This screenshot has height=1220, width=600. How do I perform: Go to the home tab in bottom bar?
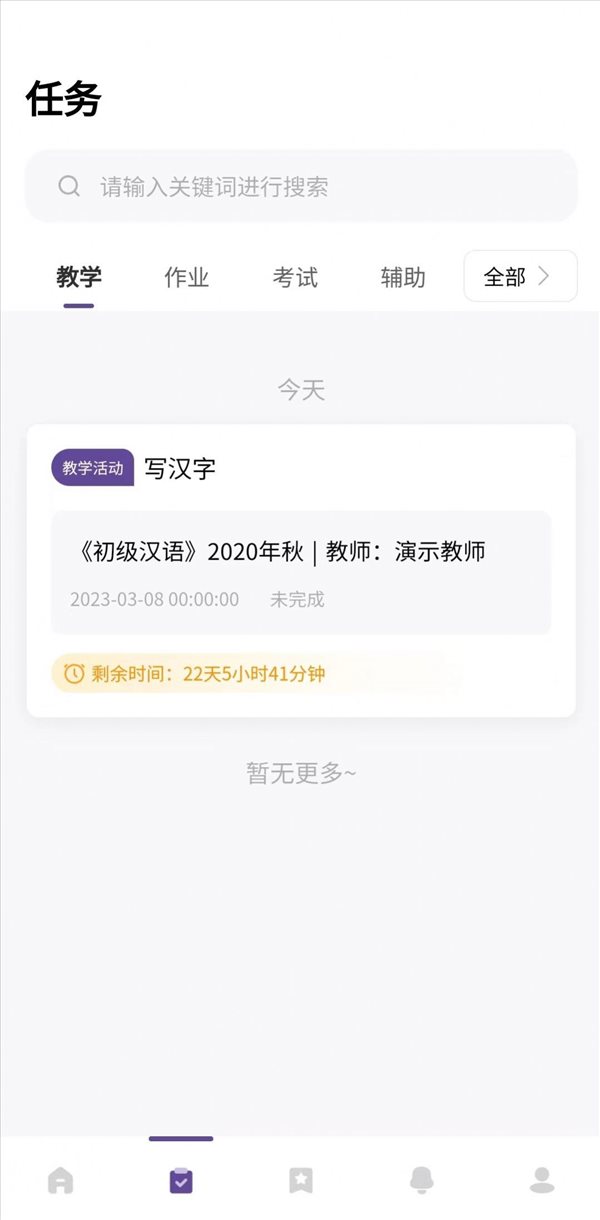click(60, 1180)
